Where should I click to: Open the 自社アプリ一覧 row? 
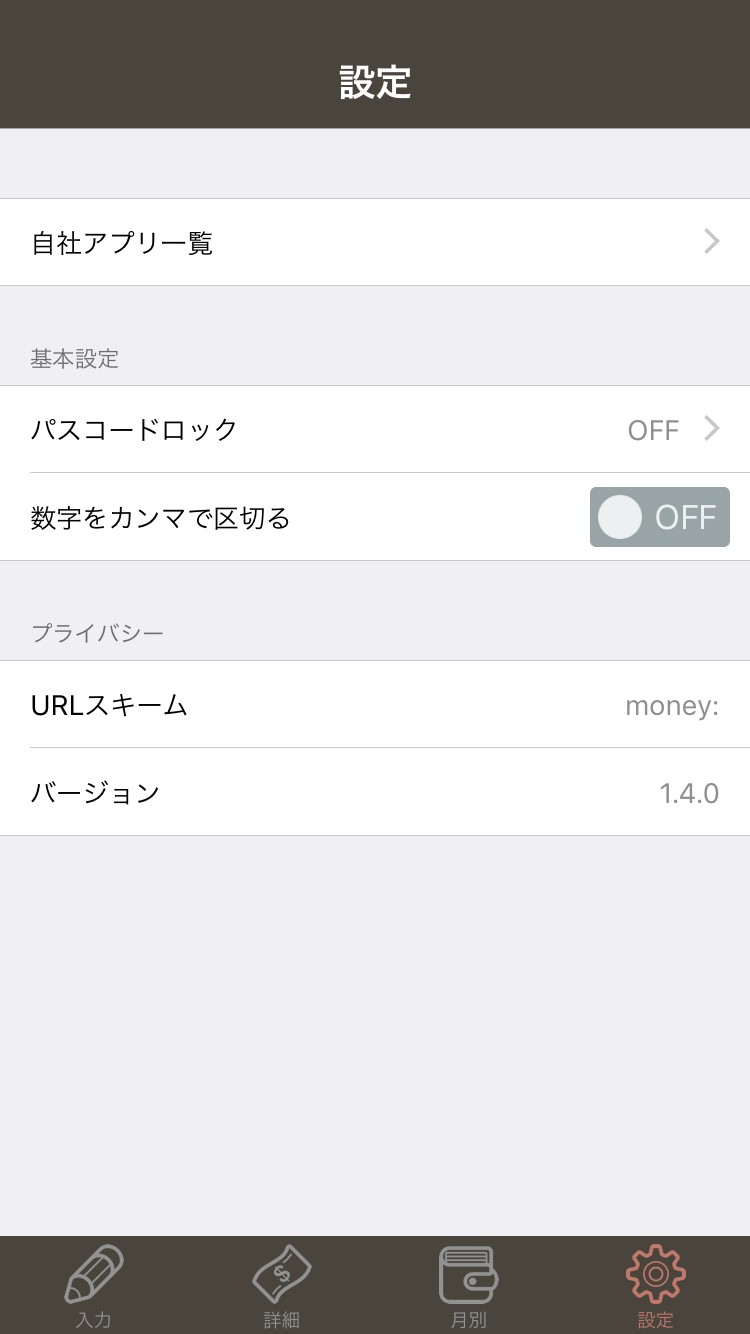[x=375, y=242]
